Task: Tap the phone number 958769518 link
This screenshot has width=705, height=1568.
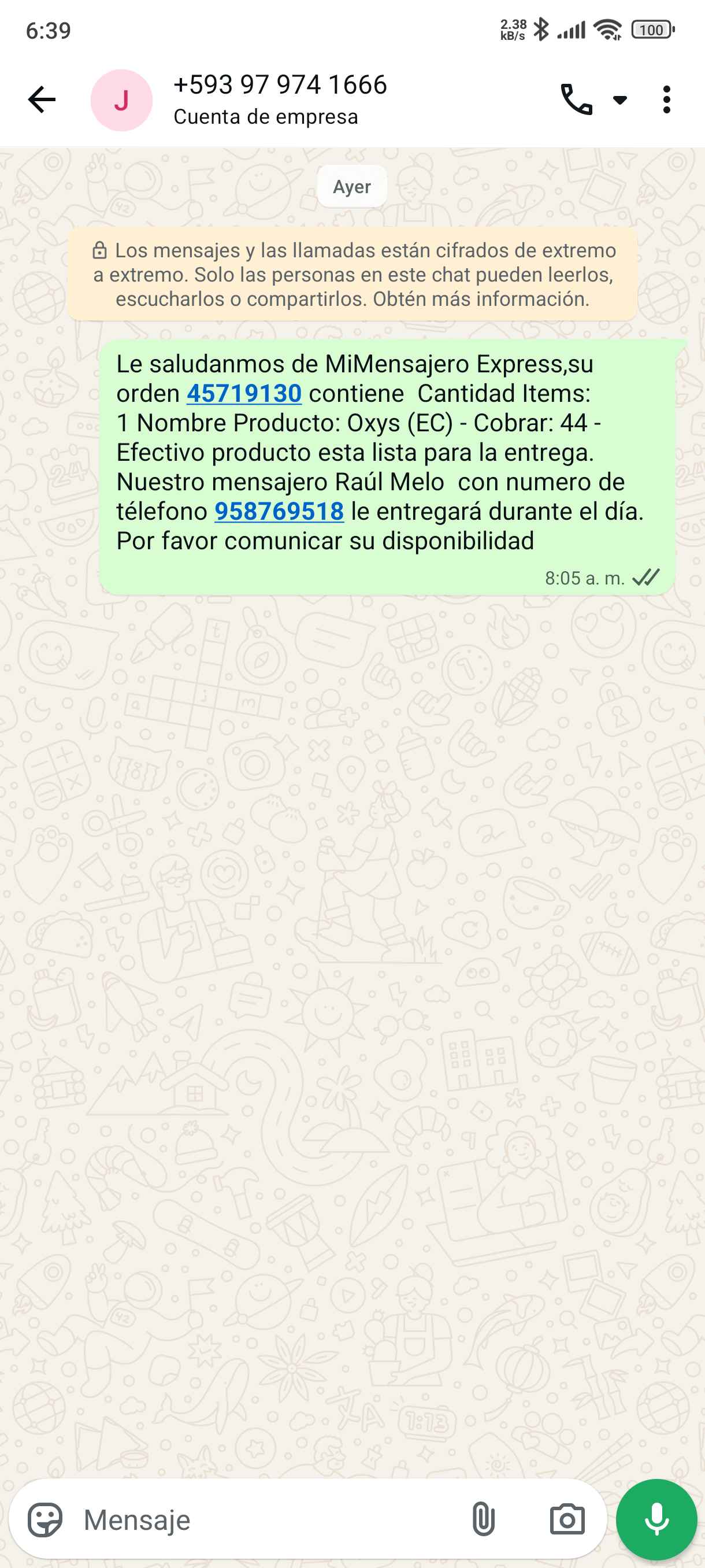Action: tap(279, 511)
